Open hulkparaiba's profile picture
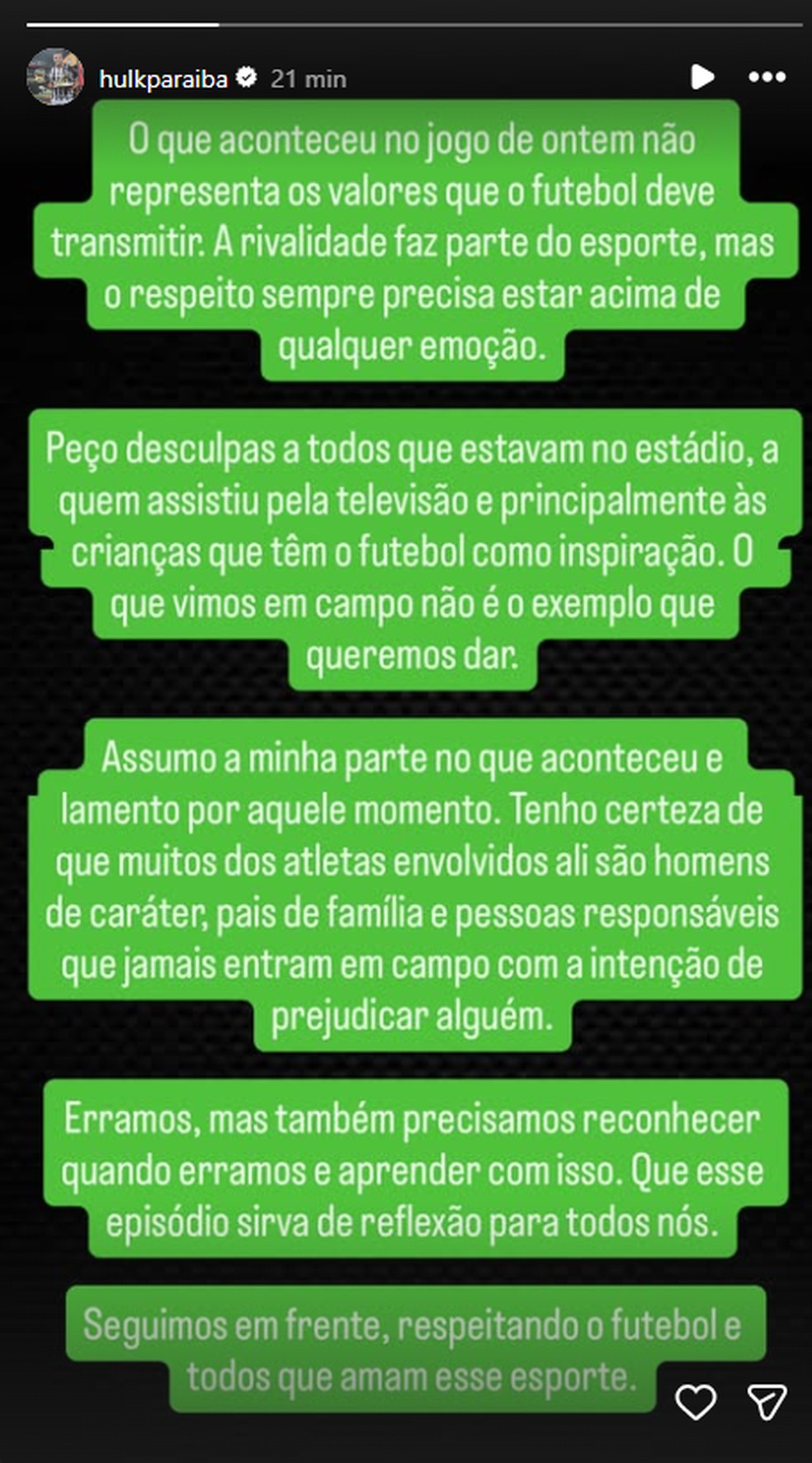 point(55,77)
